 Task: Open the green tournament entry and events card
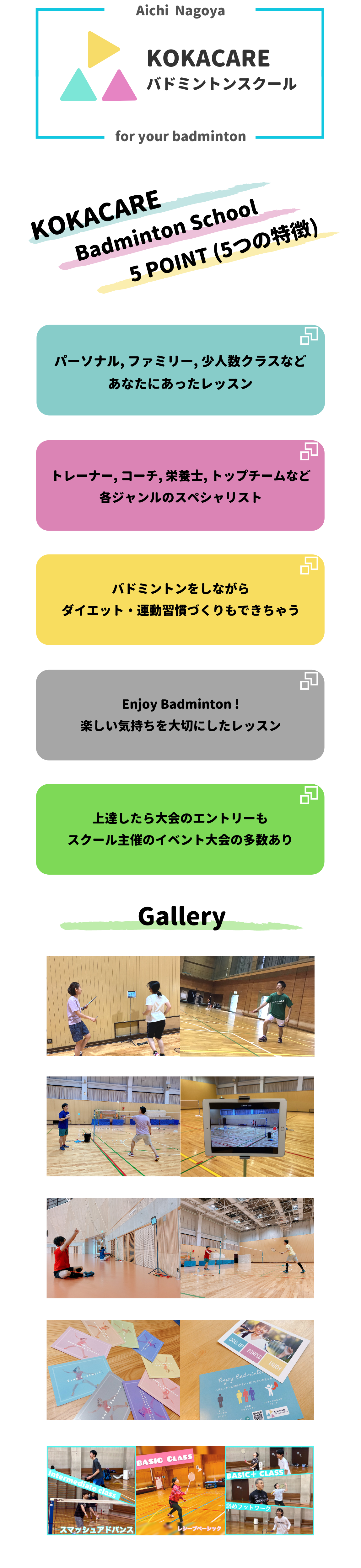pos(180,829)
